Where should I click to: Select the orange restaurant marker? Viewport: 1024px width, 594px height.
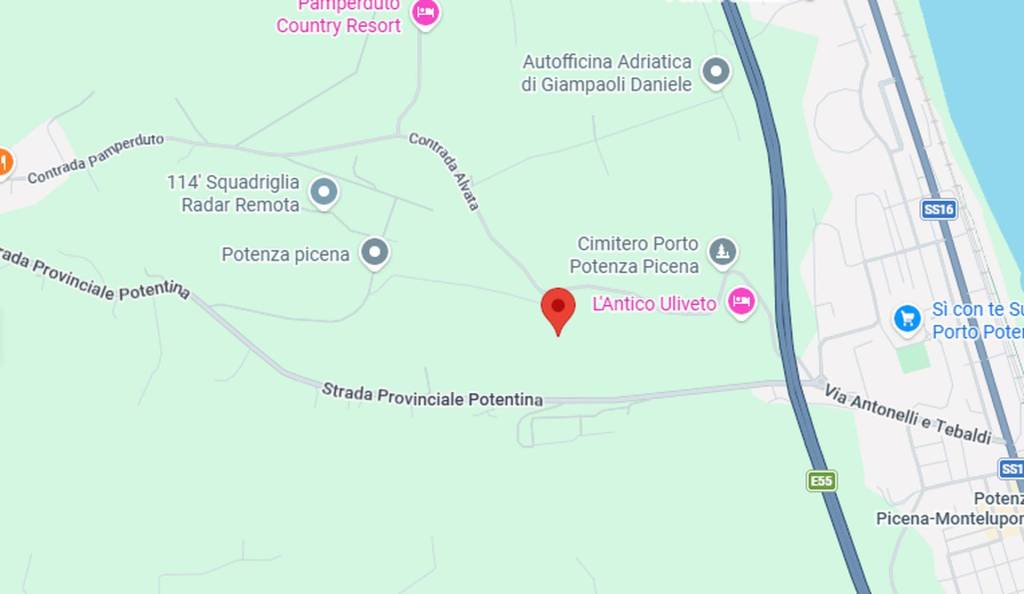[x=4, y=160]
